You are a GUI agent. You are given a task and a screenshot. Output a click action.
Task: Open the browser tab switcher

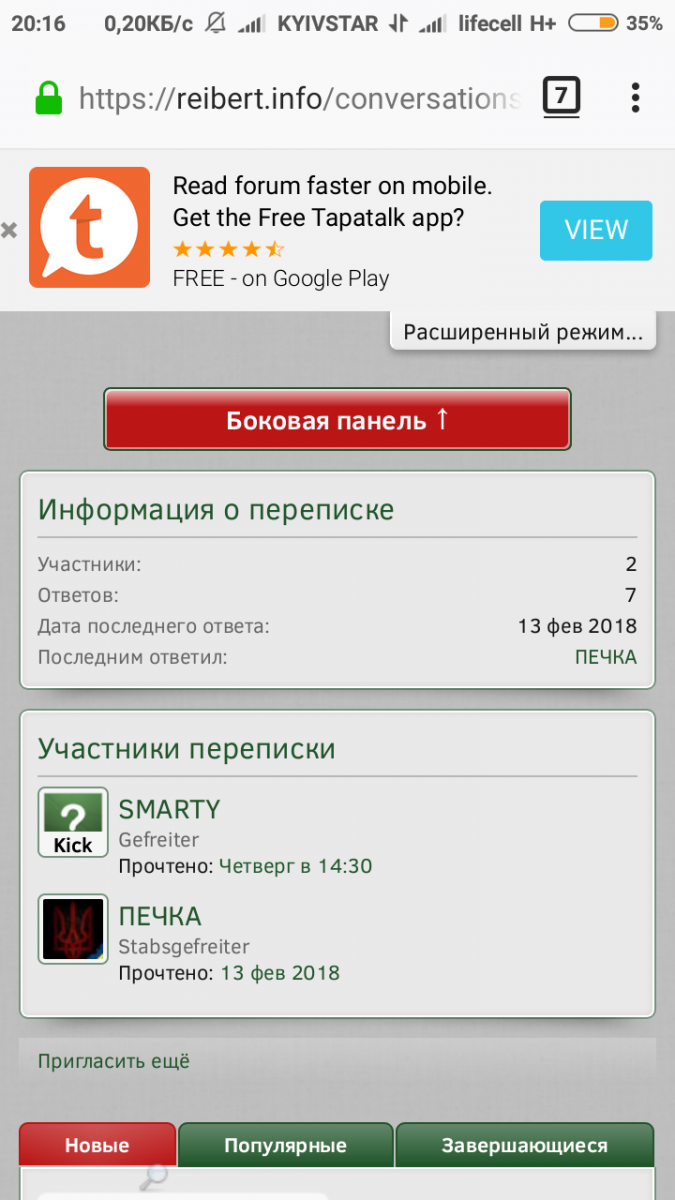pos(561,97)
